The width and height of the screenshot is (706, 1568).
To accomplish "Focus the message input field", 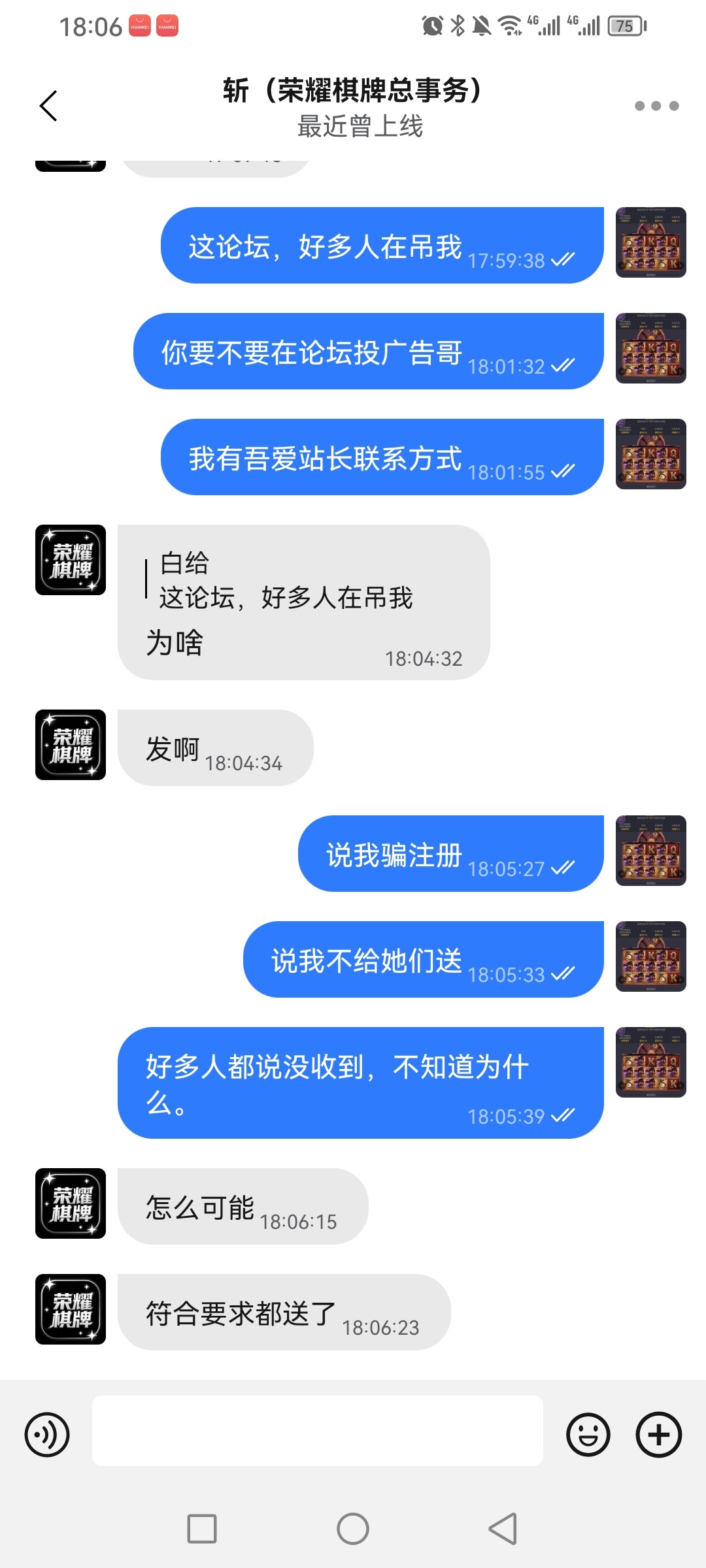I will (318, 1431).
